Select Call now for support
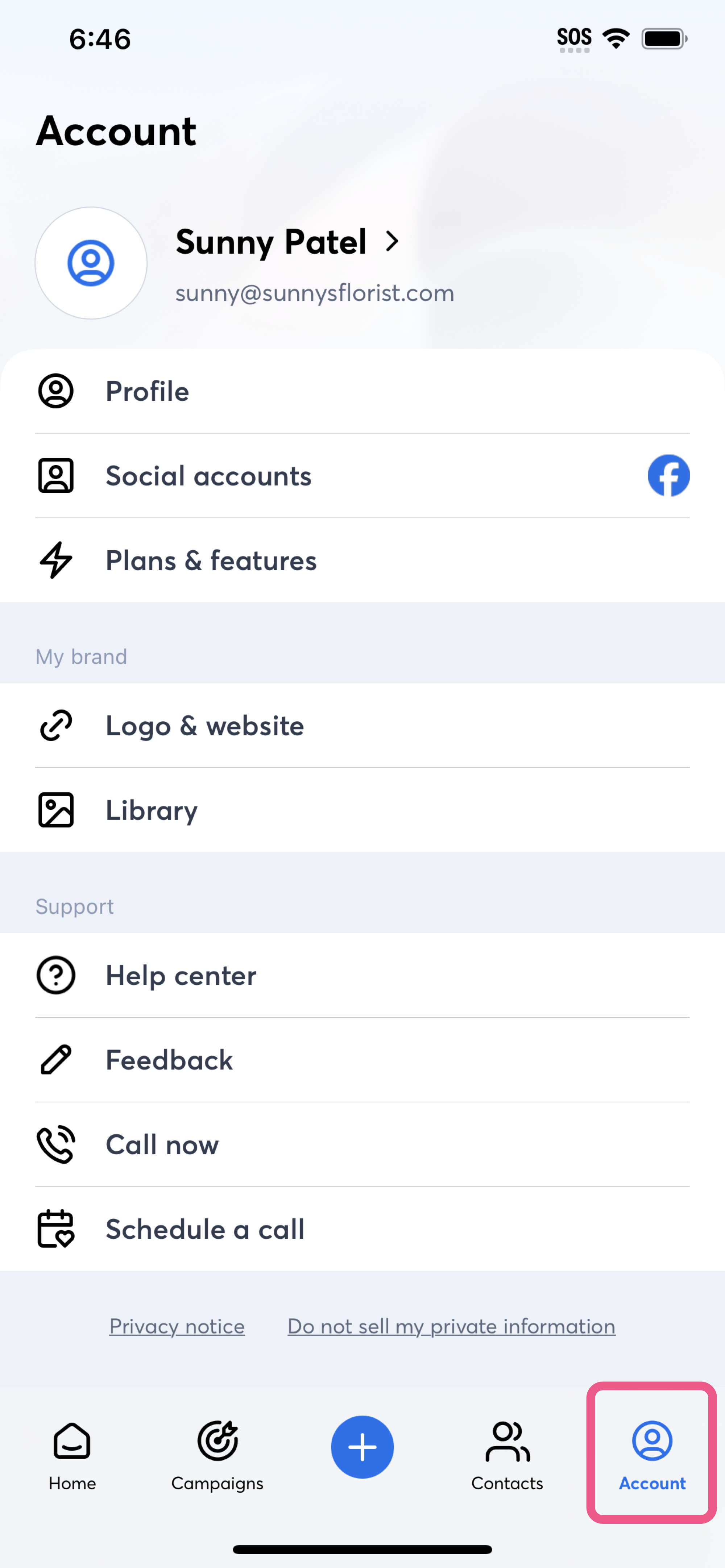The width and height of the screenshot is (725, 1568). [362, 1144]
